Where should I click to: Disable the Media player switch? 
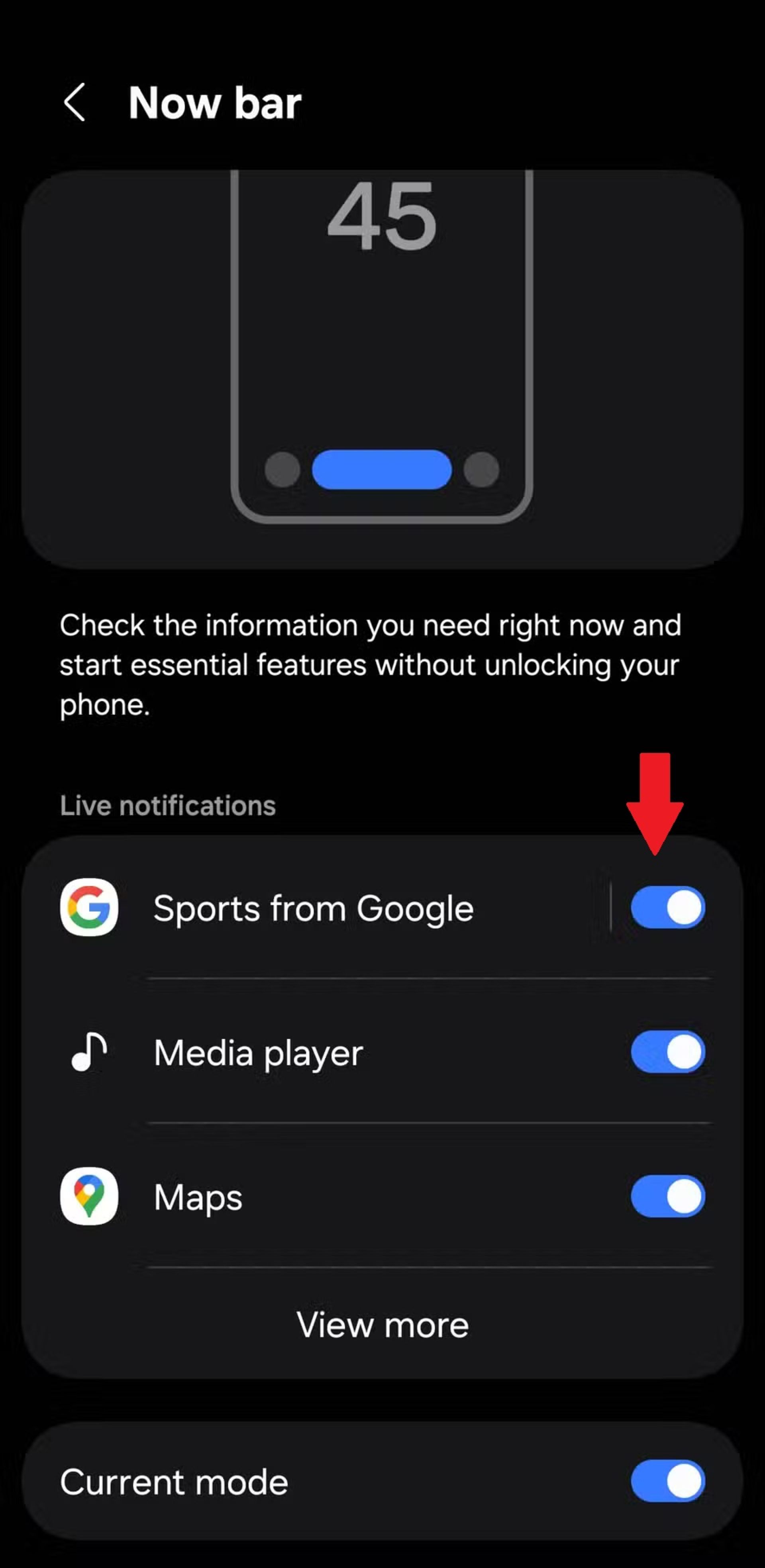click(668, 1052)
